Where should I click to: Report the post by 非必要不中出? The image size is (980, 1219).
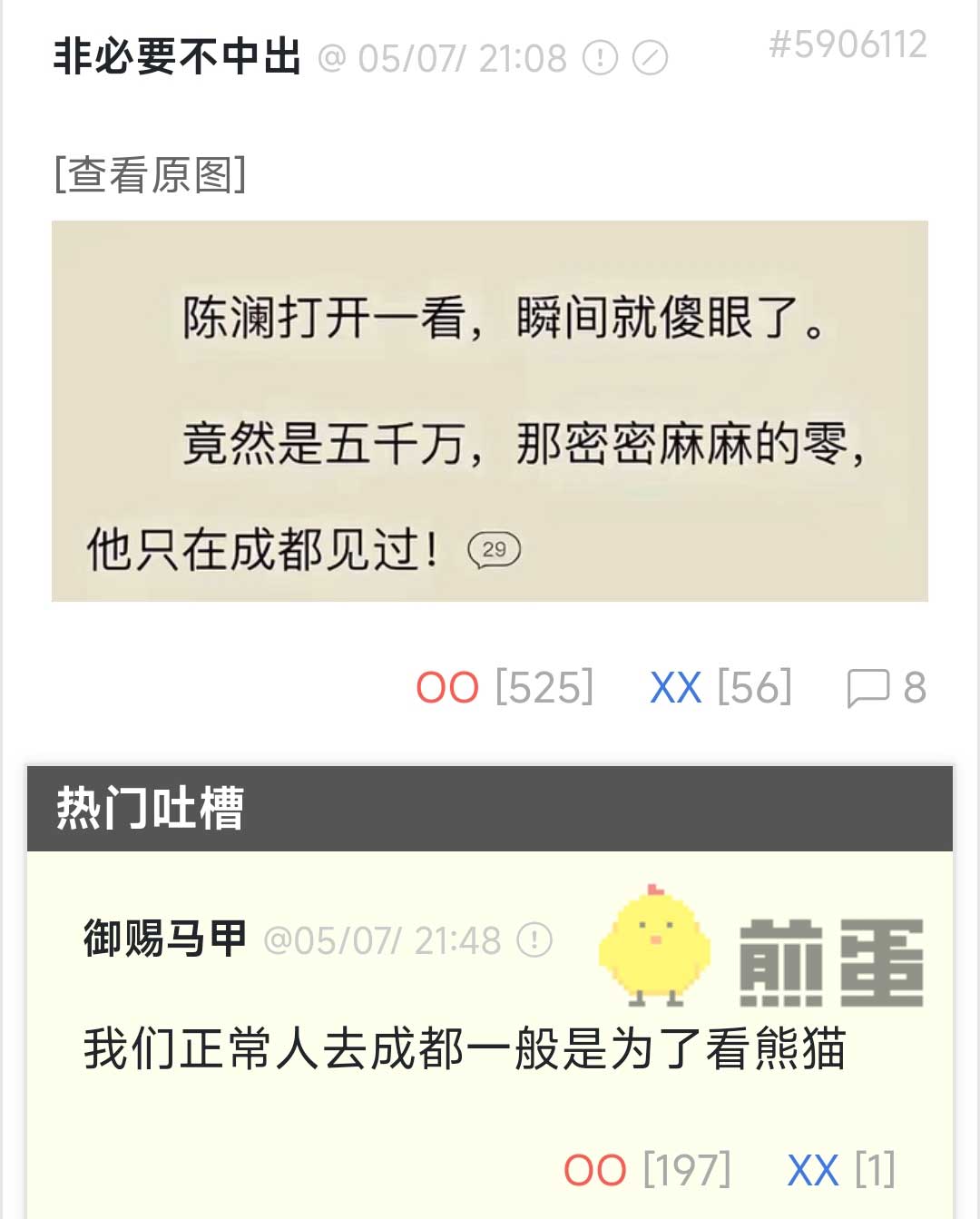tap(600, 59)
